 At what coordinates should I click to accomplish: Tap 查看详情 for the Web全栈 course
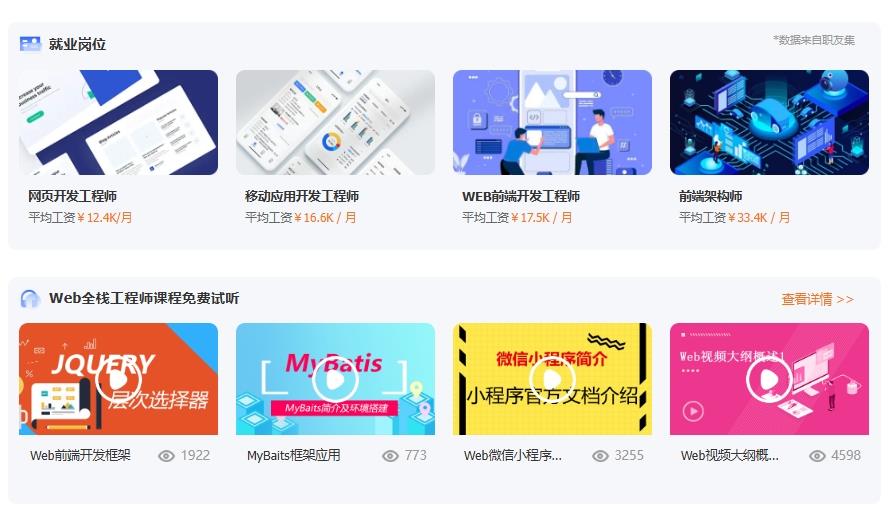pos(817,299)
